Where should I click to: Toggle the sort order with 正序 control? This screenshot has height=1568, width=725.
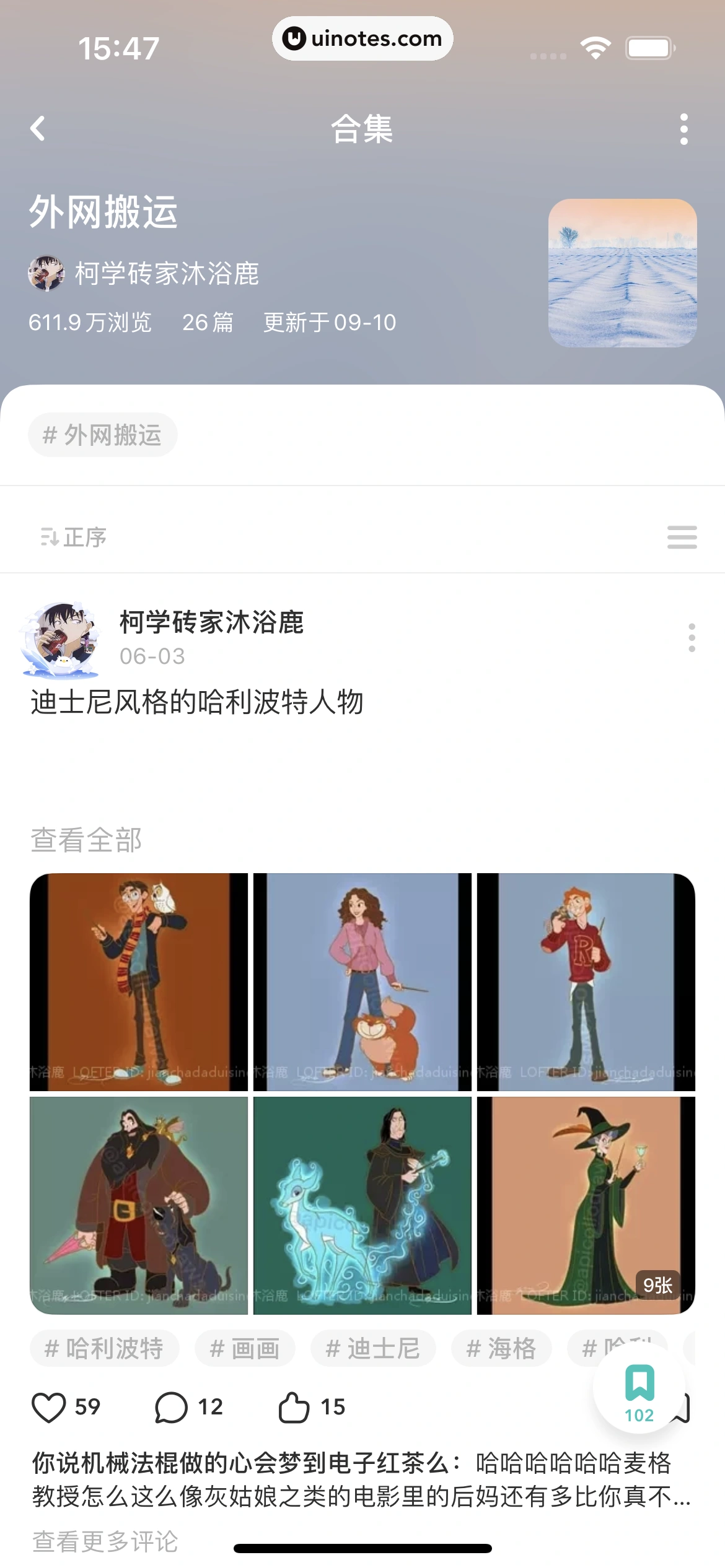coord(74,538)
